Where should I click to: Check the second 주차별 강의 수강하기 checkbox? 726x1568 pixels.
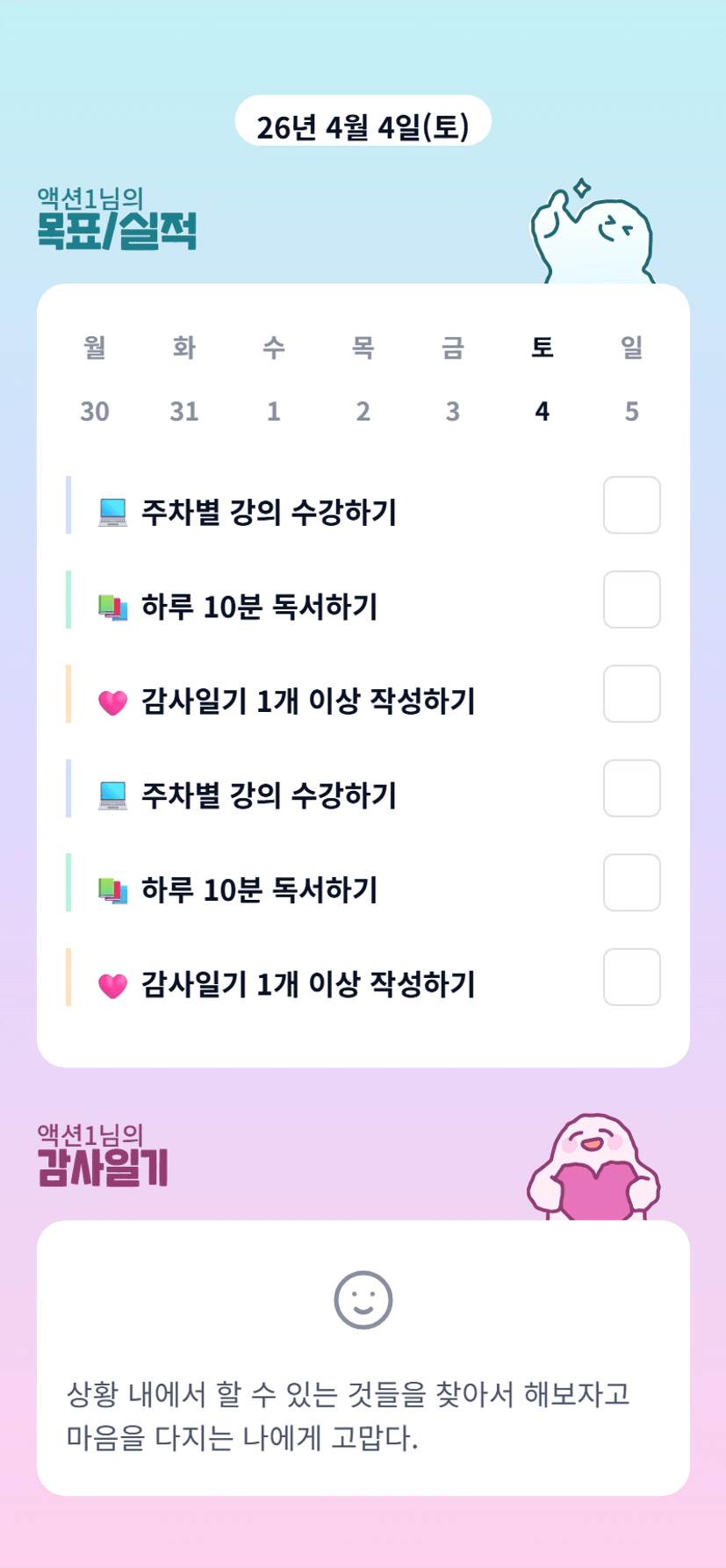[632, 788]
